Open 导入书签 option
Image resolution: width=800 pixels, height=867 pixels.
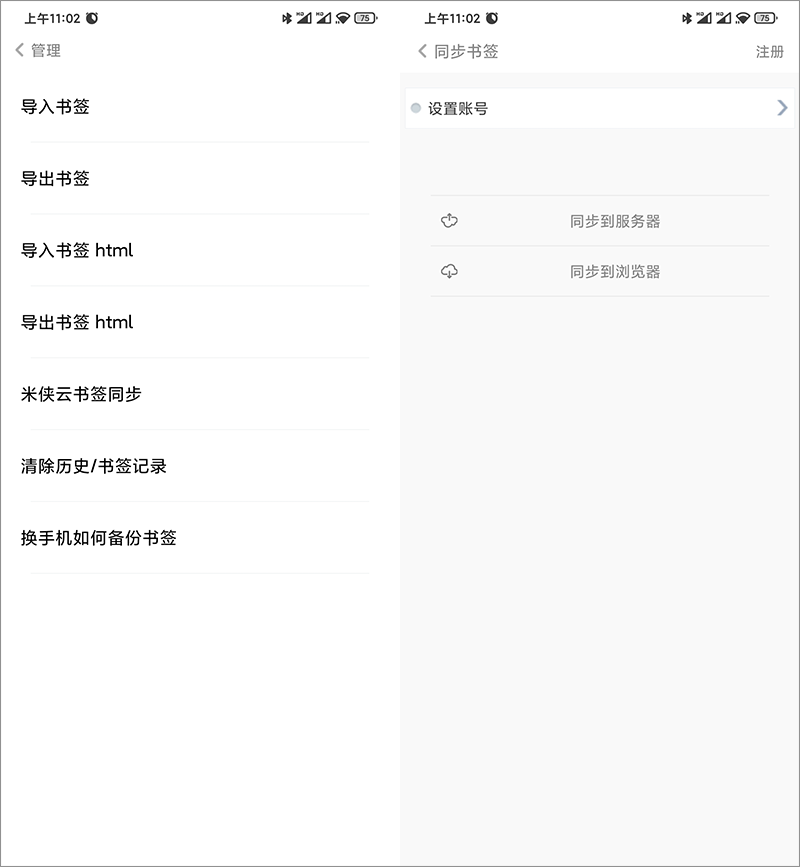(56, 107)
